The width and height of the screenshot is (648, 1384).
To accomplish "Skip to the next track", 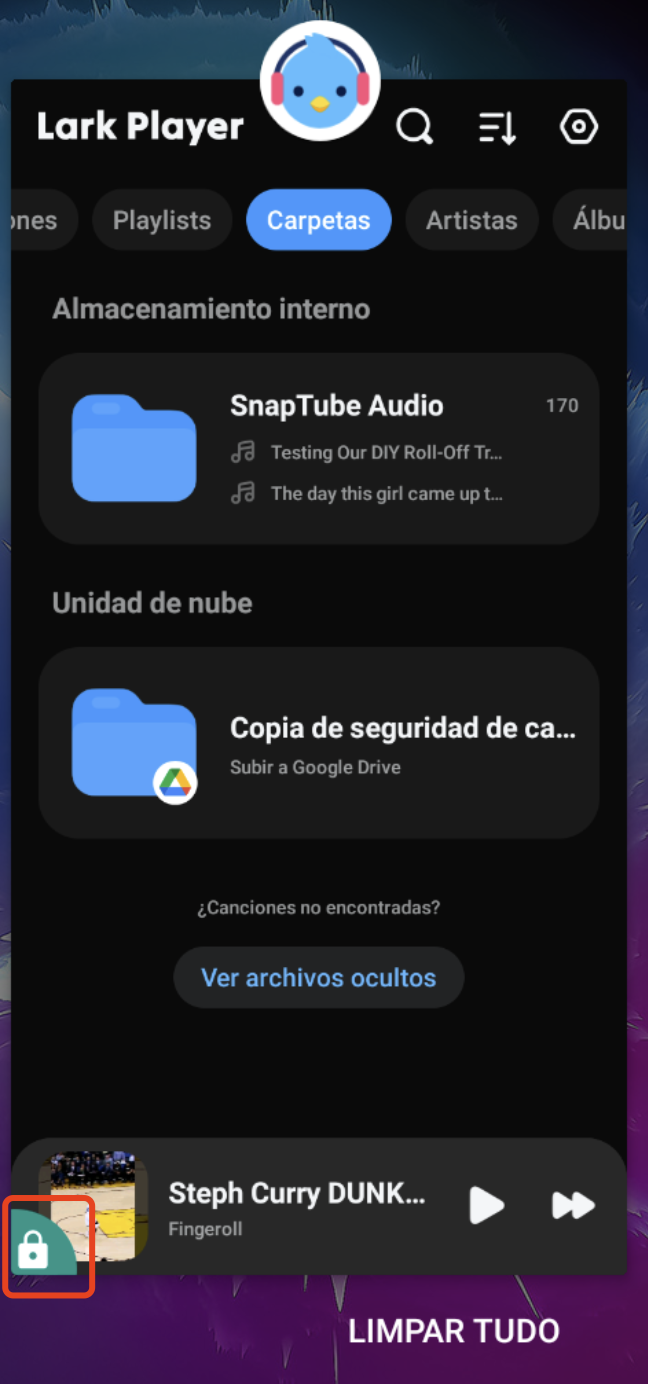I will [x=573, y=1205].
